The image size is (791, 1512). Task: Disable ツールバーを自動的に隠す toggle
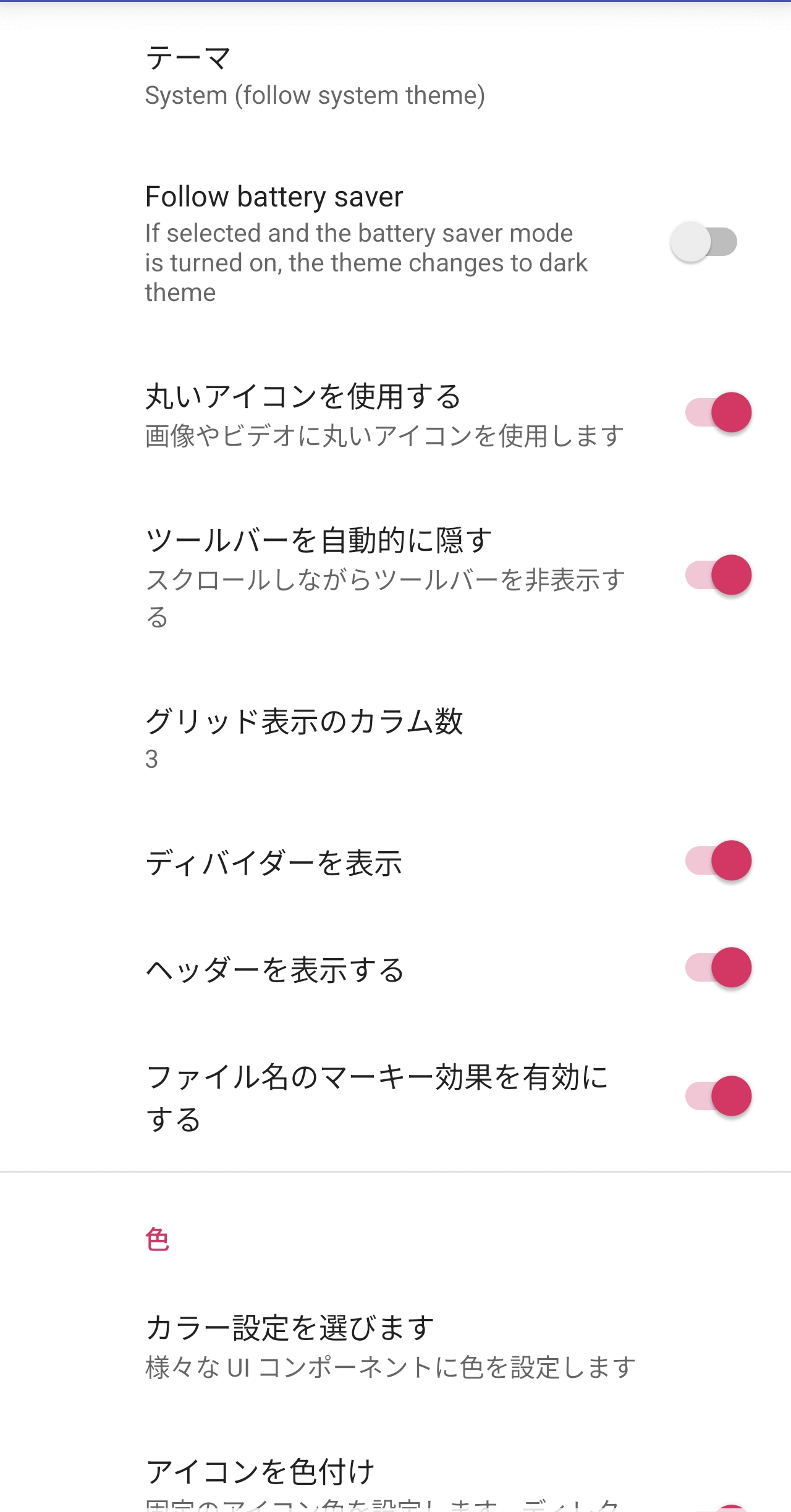pos(718,575)
